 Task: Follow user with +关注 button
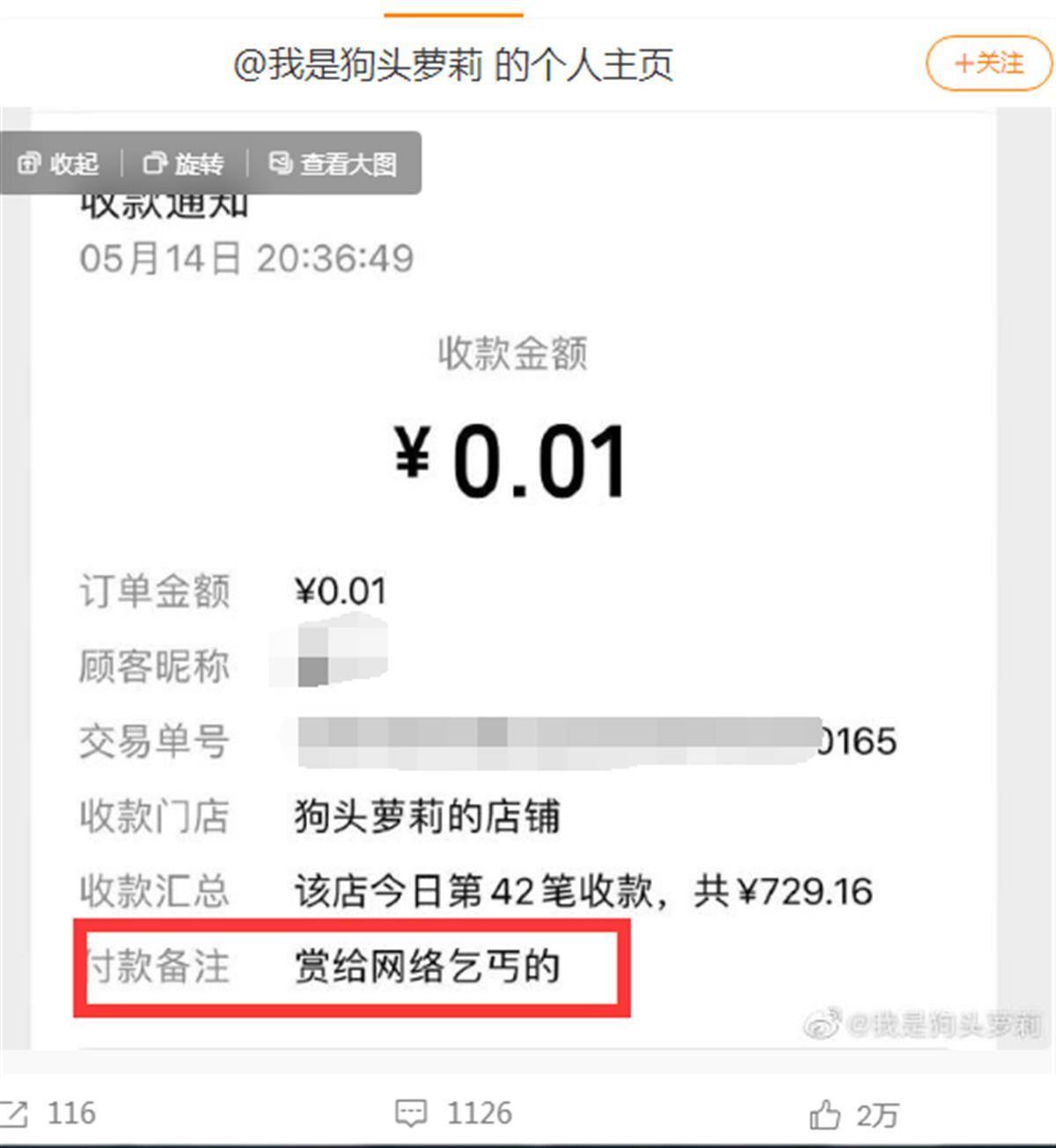coord(988,63)
